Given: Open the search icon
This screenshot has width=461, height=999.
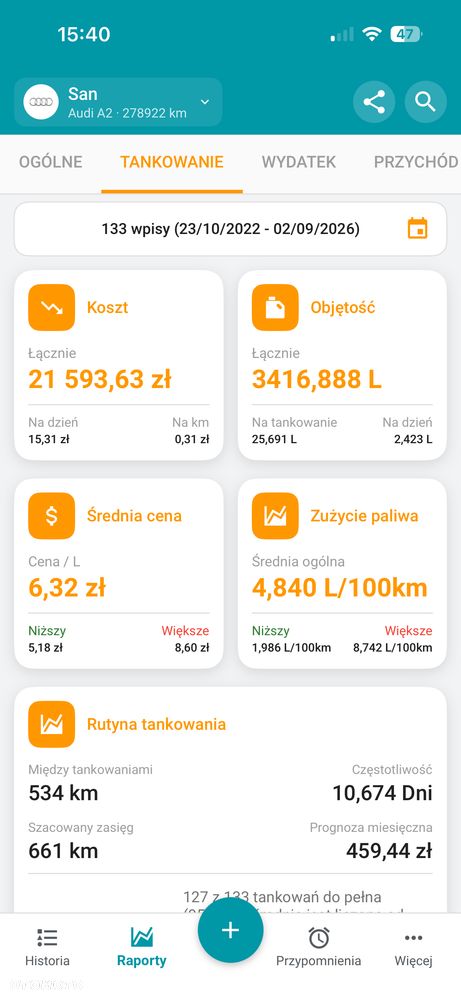Looking at the screenshot, I should [425, 102].
